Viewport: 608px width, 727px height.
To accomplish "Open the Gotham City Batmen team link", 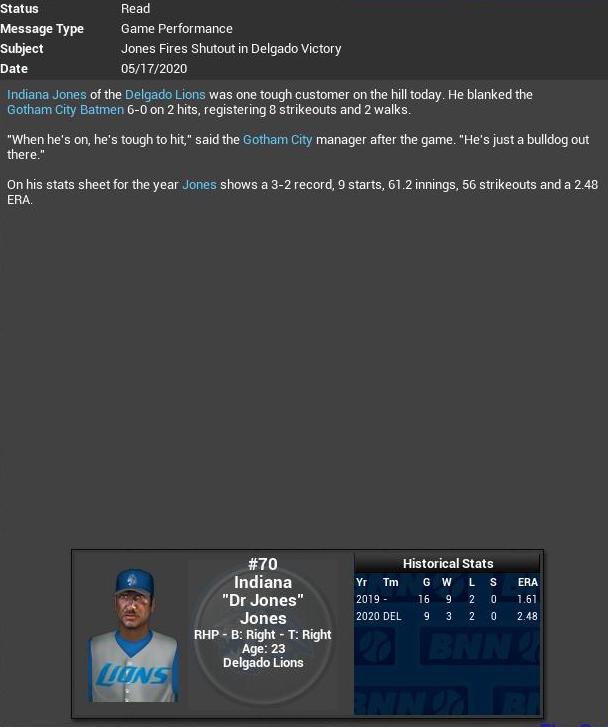I will tap(65, 109).
